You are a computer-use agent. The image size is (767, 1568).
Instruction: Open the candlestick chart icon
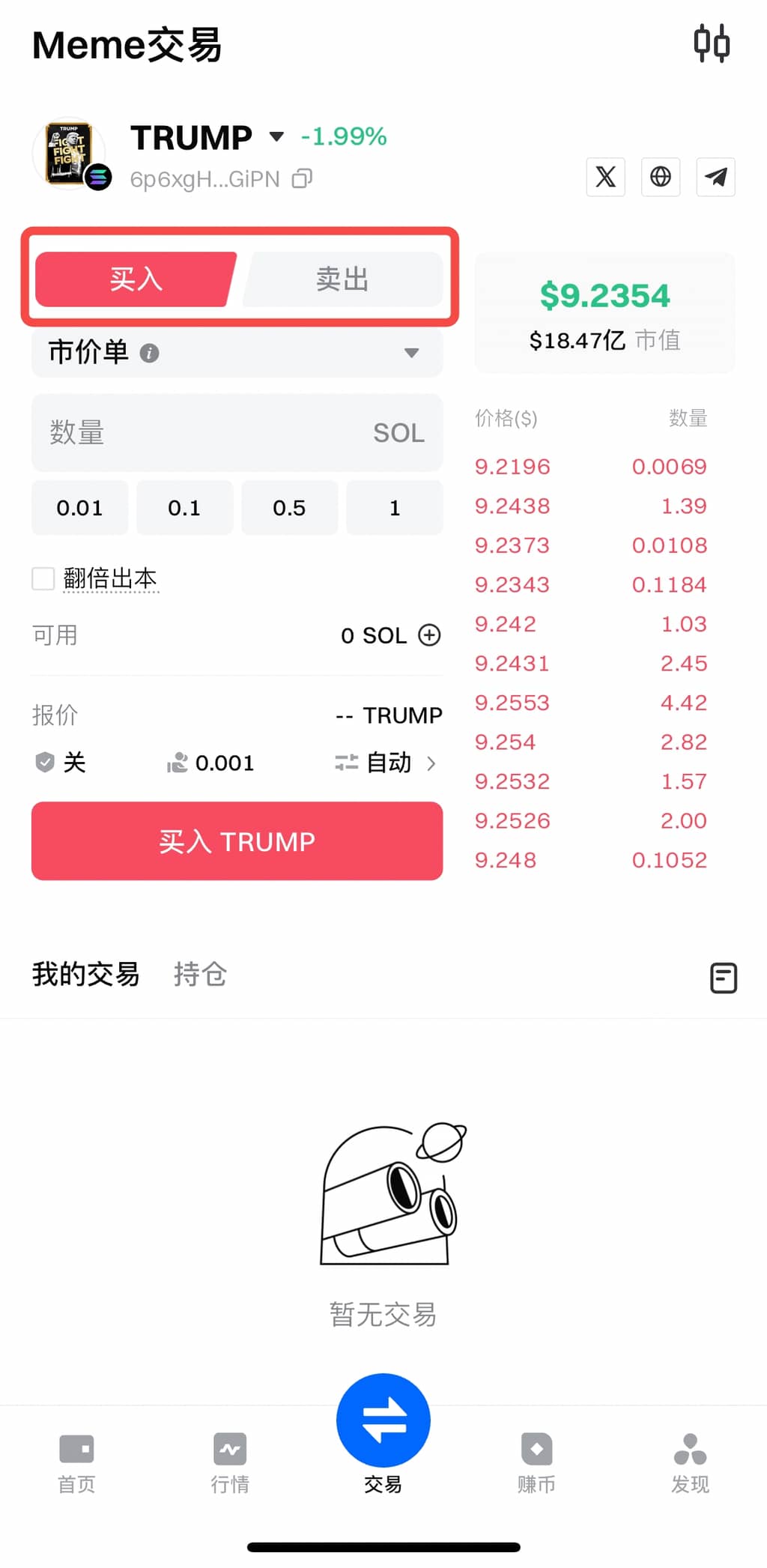[711, 43]
